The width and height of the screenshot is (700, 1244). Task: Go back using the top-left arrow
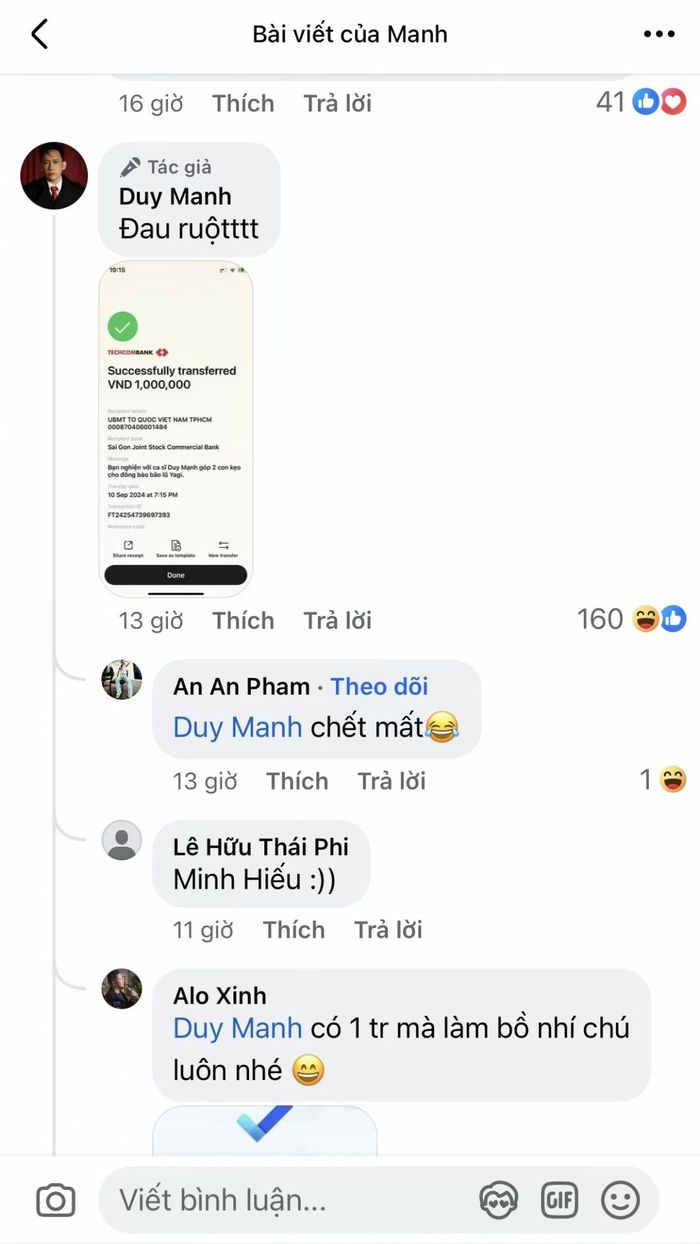click(x=40, y=34)
